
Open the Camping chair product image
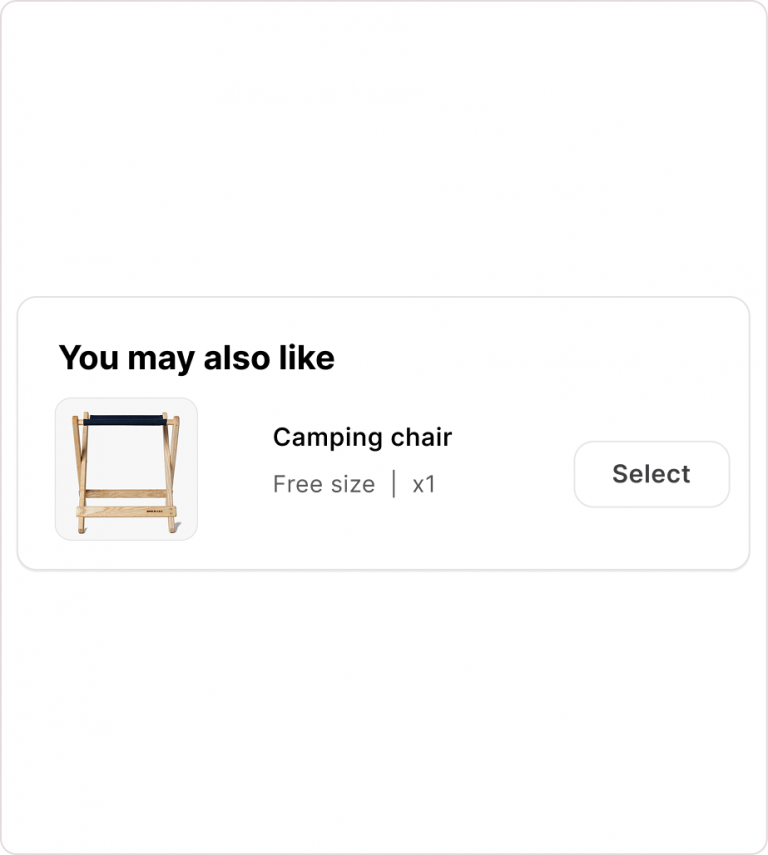click(x=126, y=469)
